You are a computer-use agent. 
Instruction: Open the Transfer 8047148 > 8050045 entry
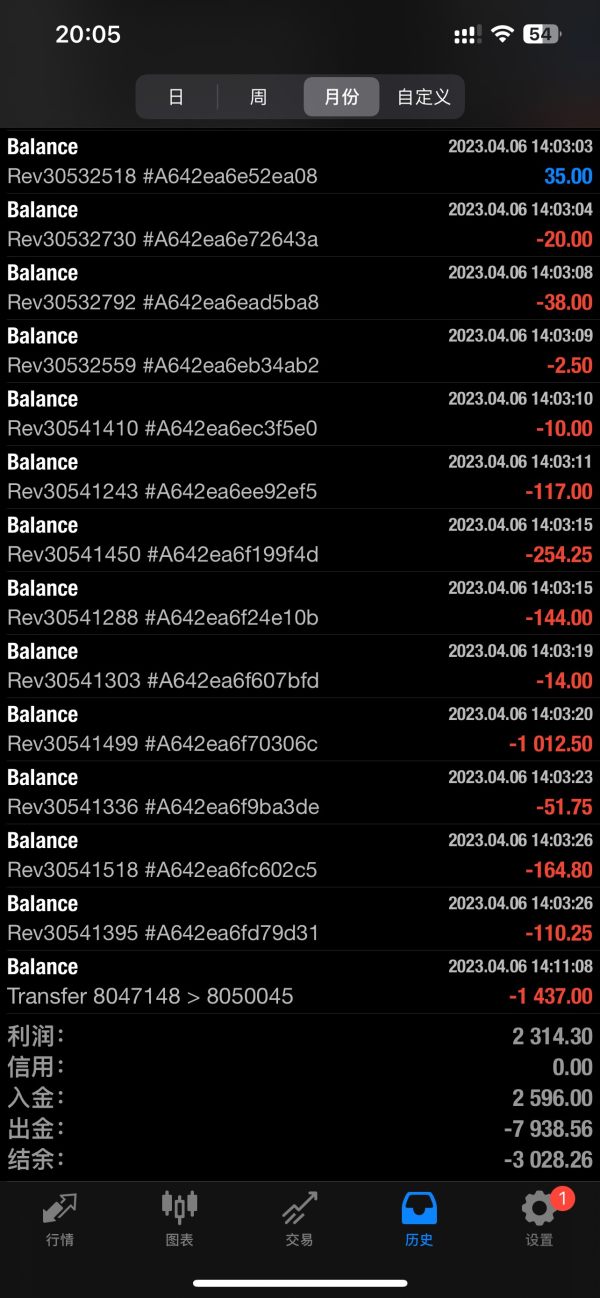coord(300,982)
